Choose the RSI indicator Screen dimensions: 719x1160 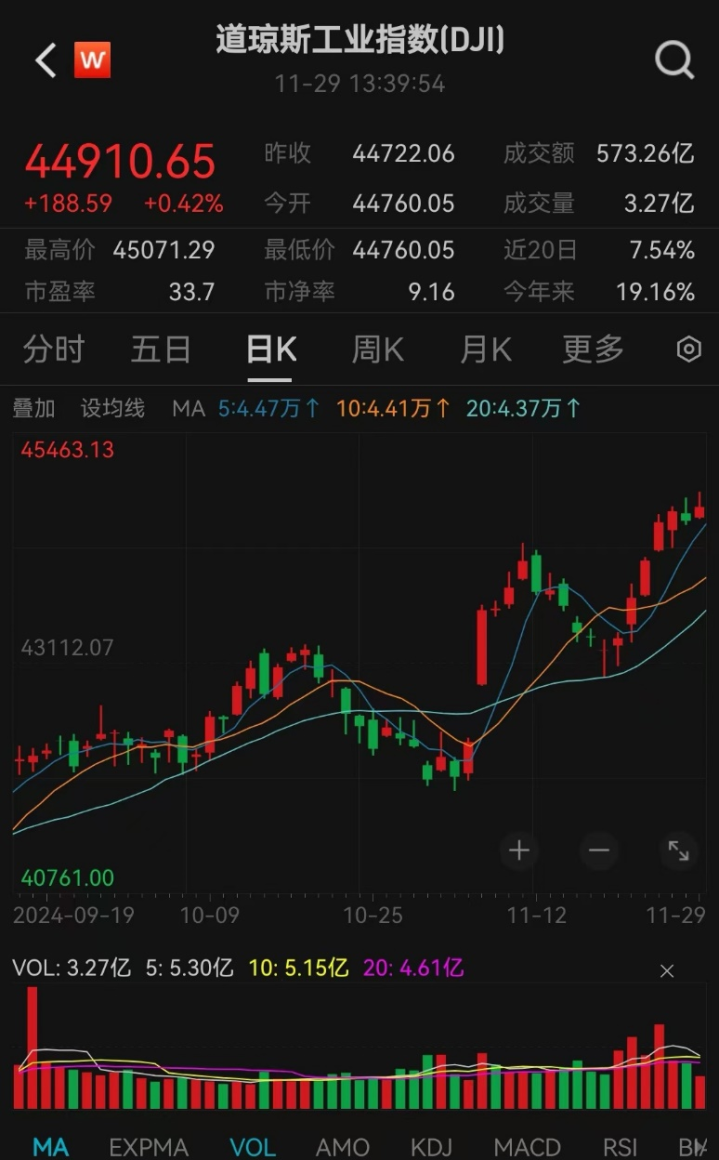[x=620, y=1147]
